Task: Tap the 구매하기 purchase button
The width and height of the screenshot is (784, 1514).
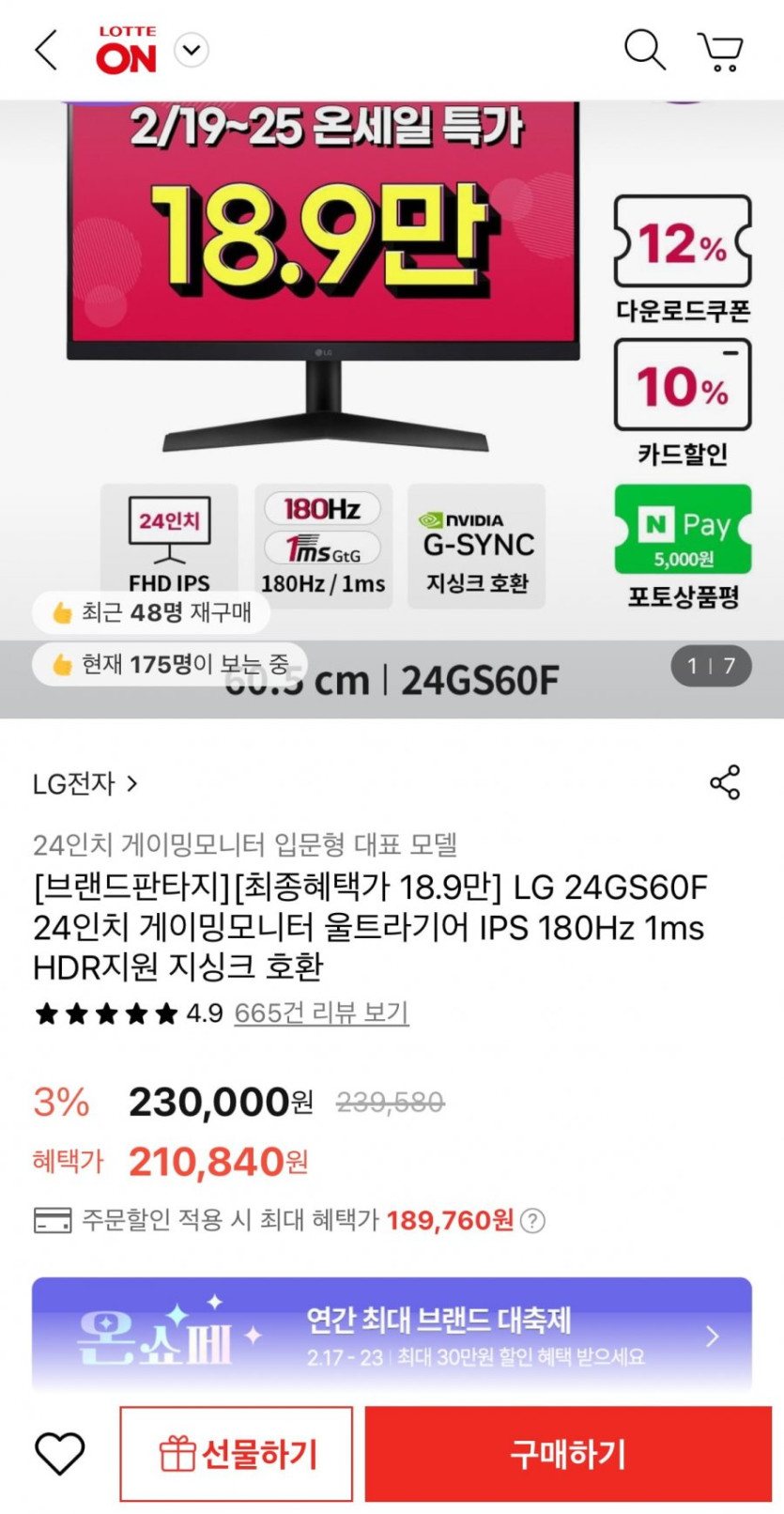Action: [x=567, y=1454]
